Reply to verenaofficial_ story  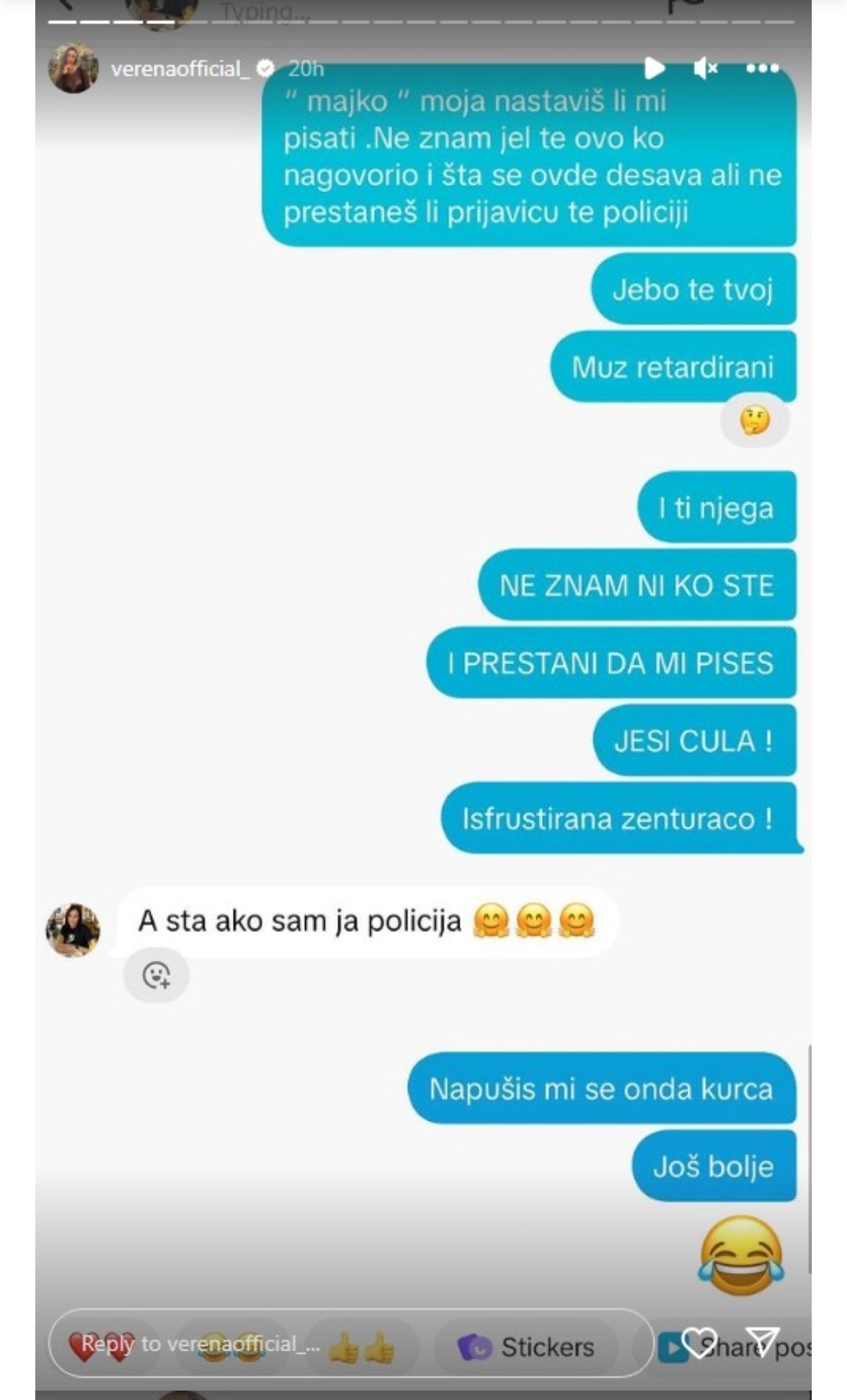pyautogui.click(x=235, y=1344)
